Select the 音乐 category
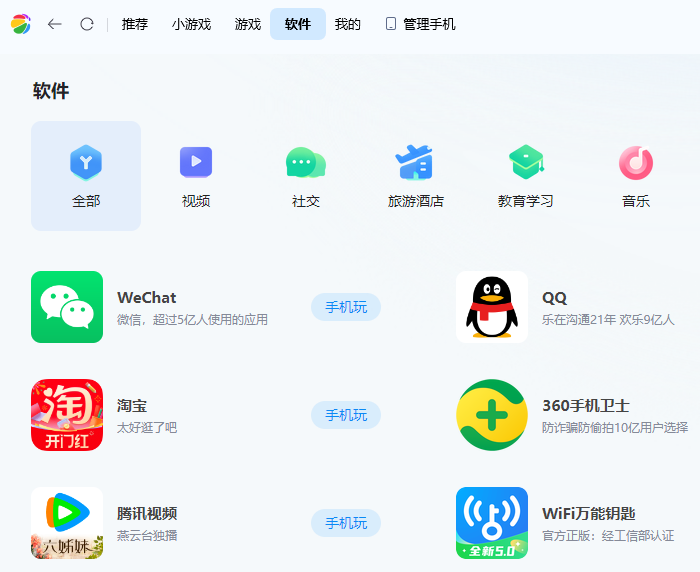 (x=636, y=176)
